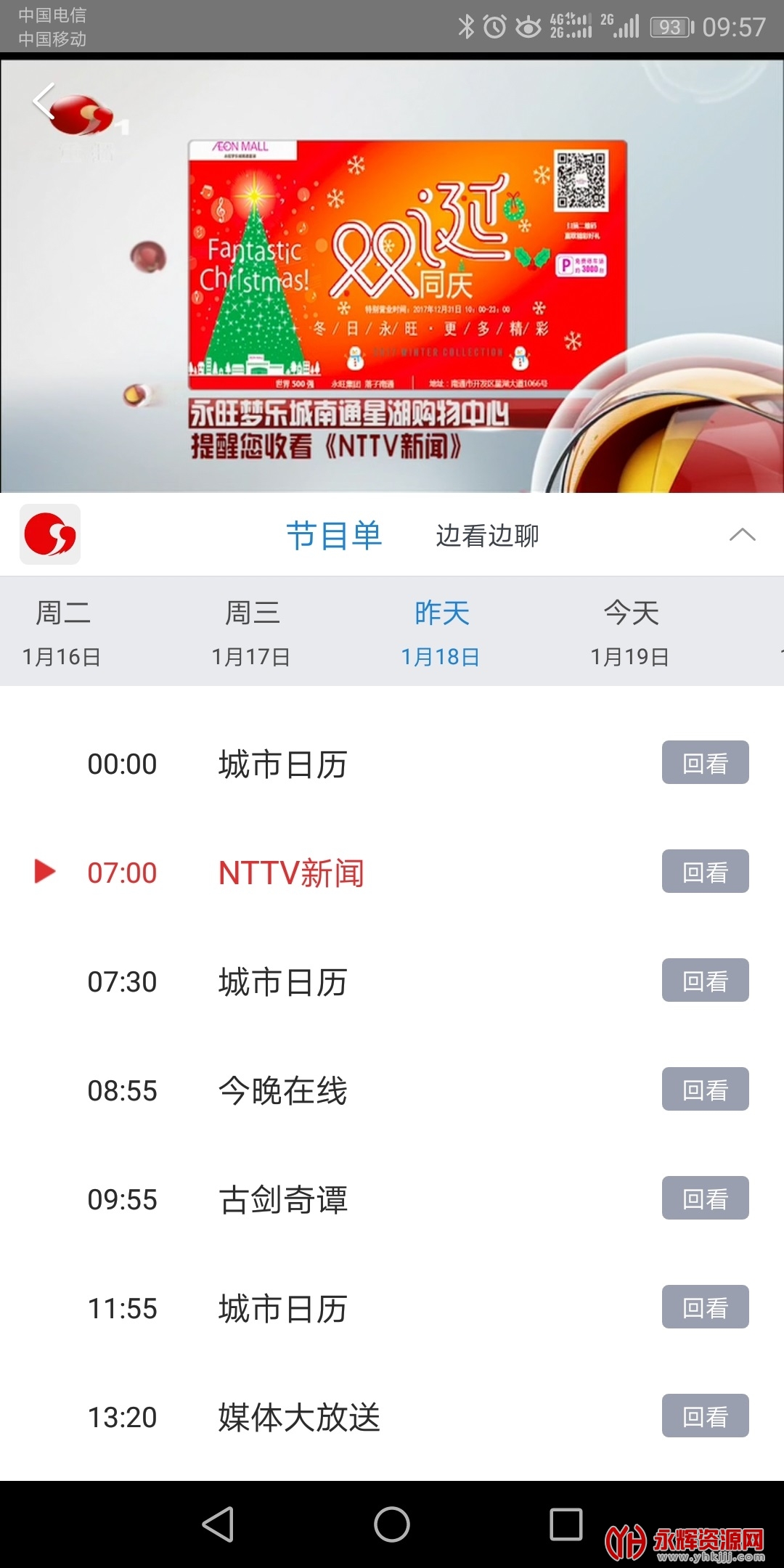Tap 回看 for 11:55 城市日历

[x=705, y=1307]
